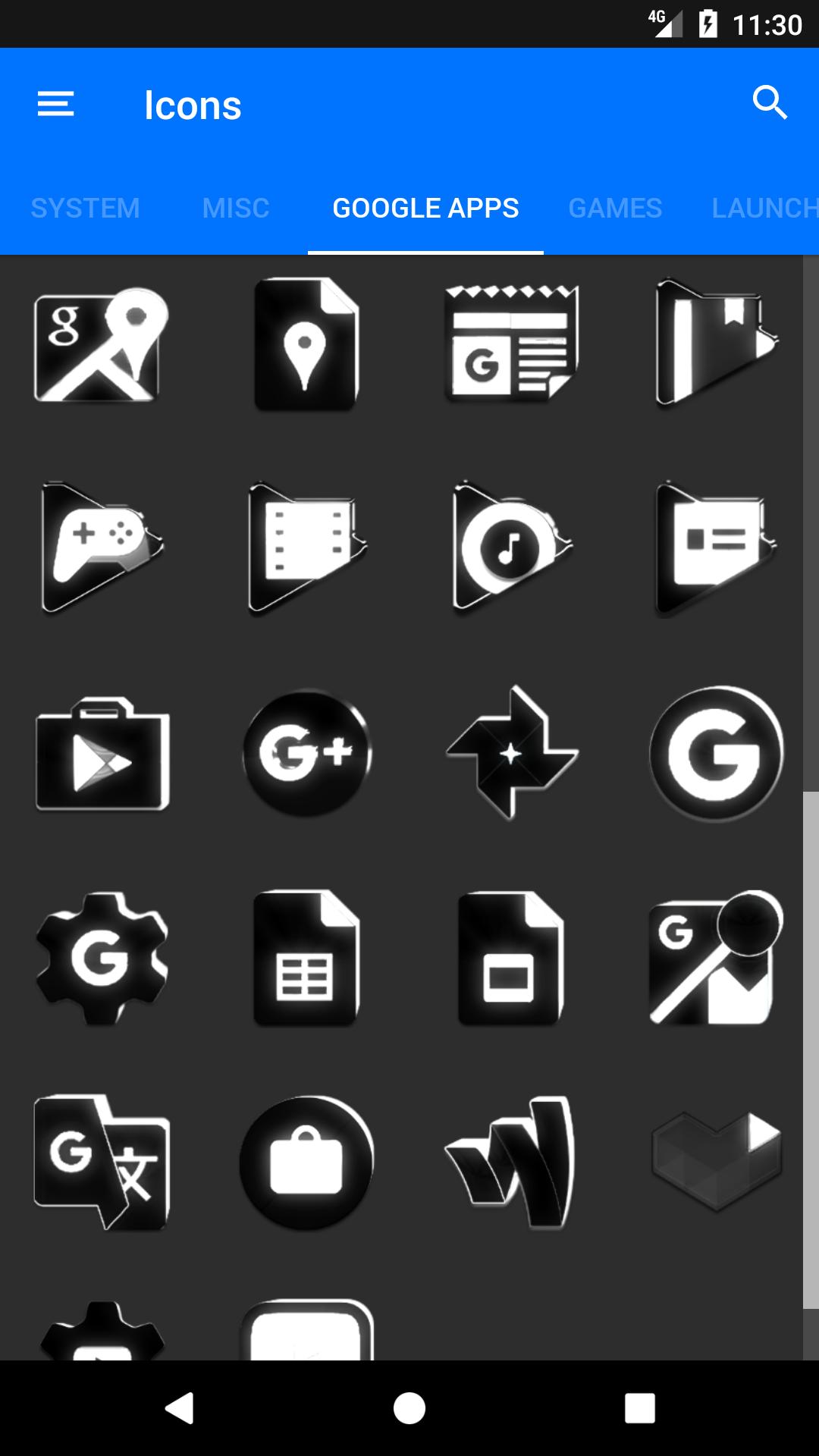This screenshot has height=1456, width=819.
Task: Select the Play Store bag icon
Action: click(102, 754)
